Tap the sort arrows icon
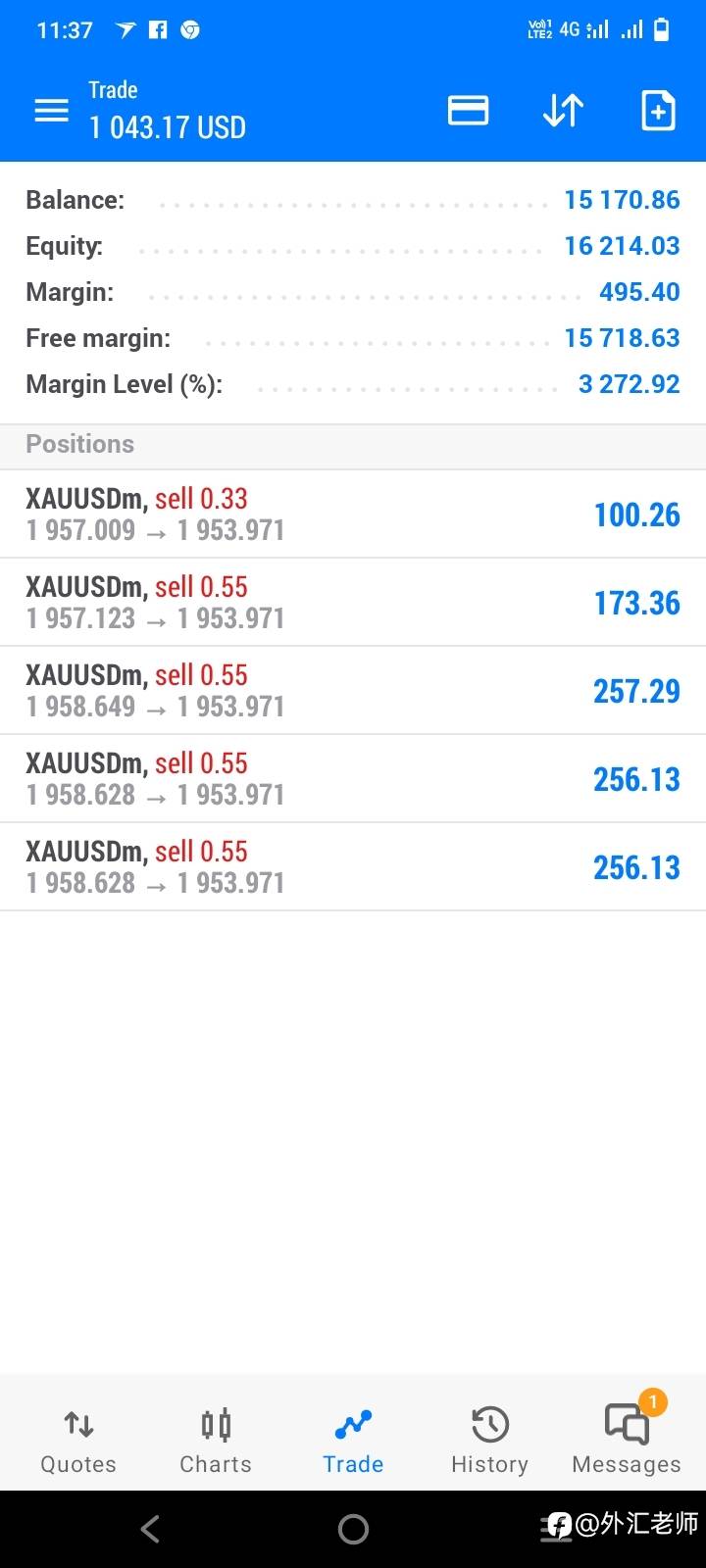This screenshot has height=1568, width=706. point(563,111)
